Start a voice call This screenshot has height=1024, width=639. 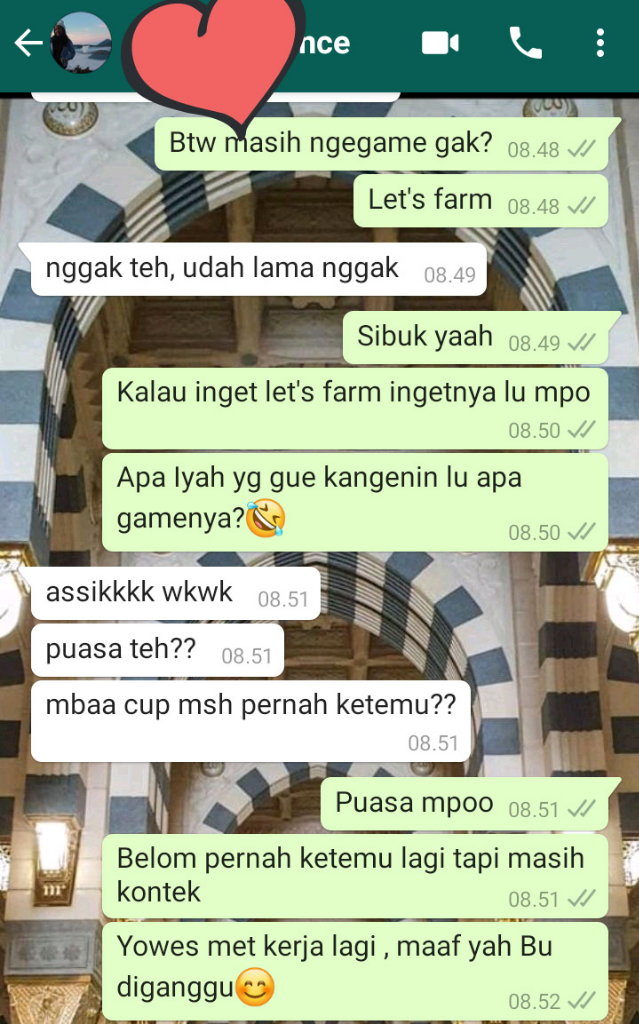(x=525, y=43)
